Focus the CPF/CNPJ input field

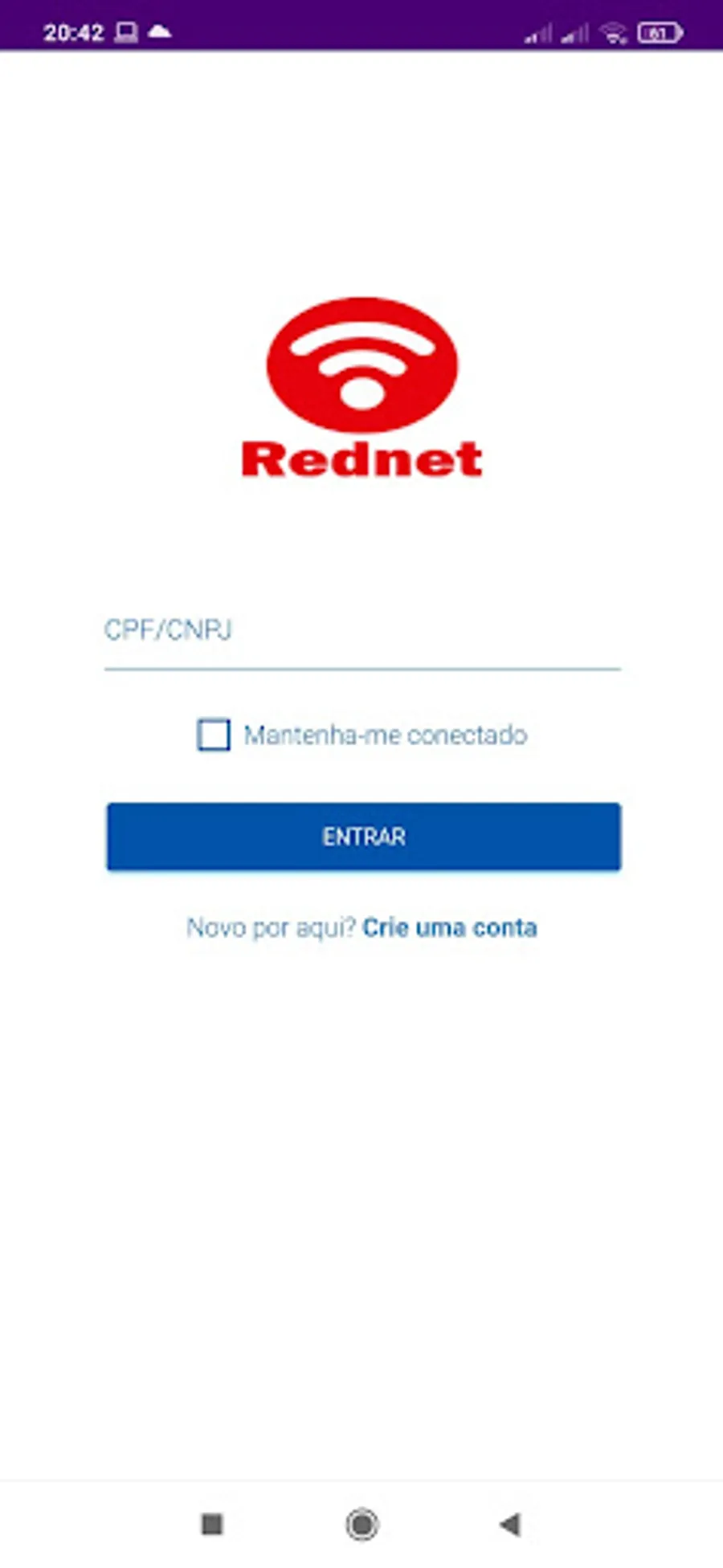tap(361, 631)
